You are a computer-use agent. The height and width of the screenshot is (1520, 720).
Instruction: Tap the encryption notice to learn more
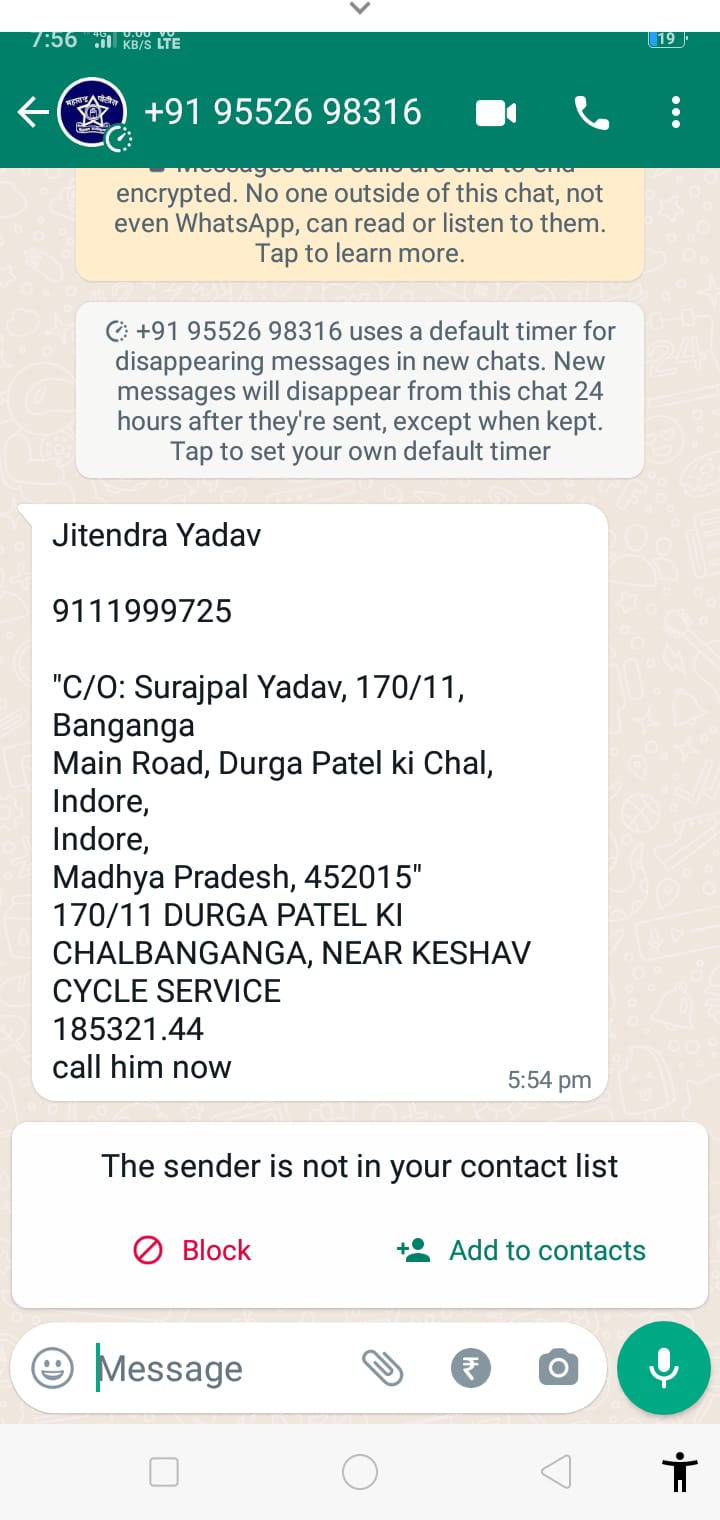(360, 223)
